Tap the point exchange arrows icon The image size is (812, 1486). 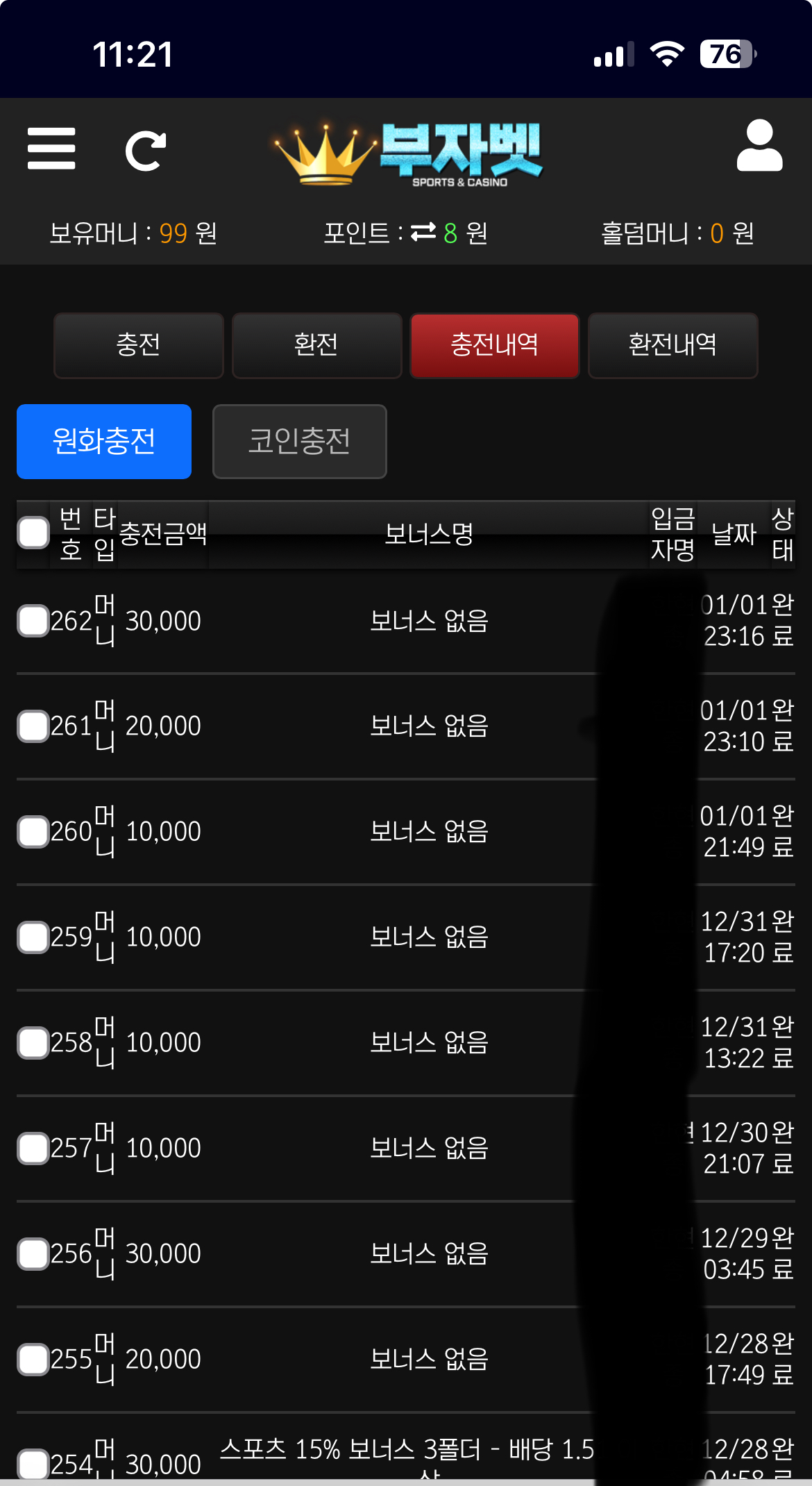click(x=423, y=233)
